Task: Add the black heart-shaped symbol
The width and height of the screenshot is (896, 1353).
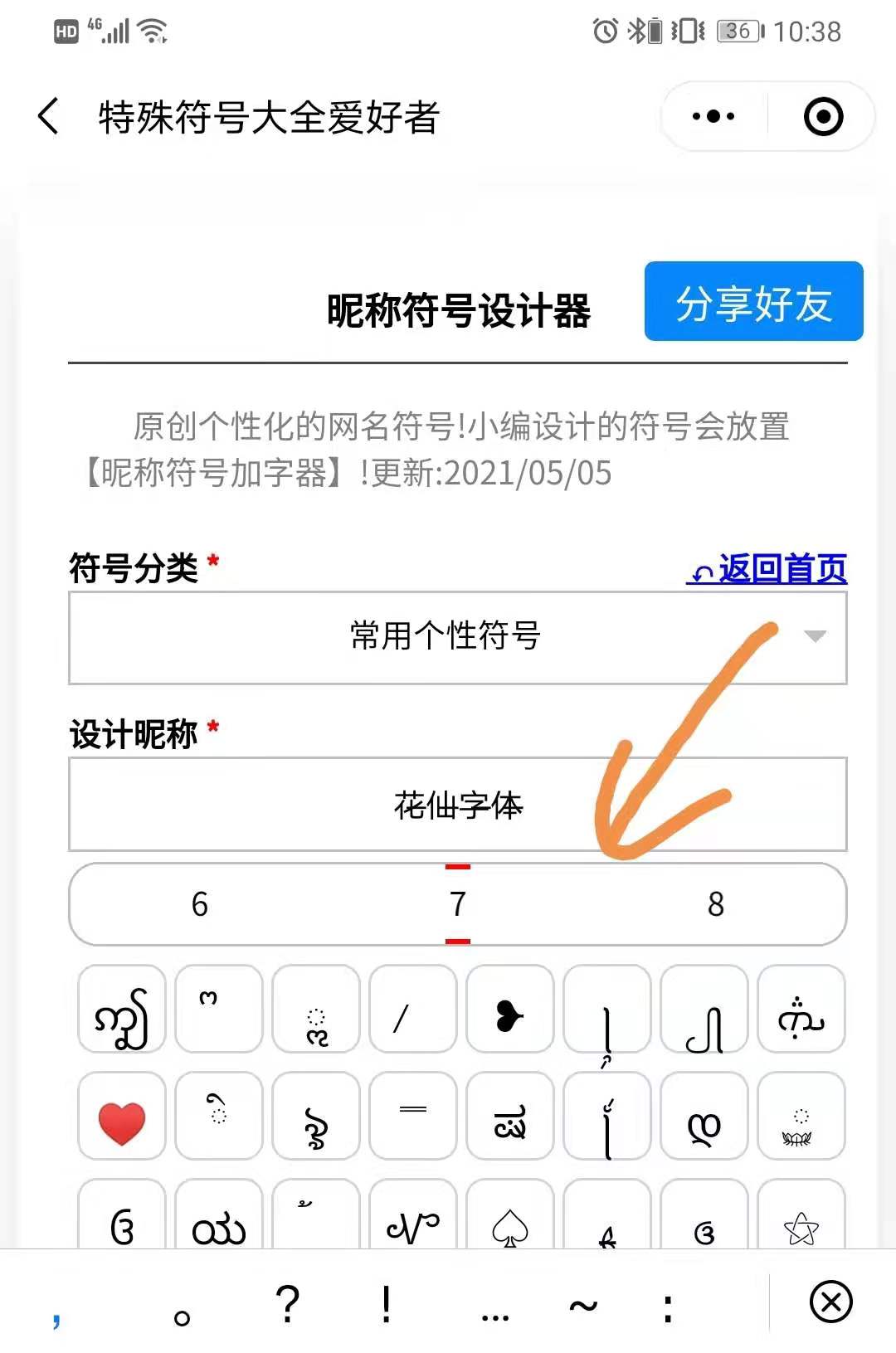Action: [509, 1010]
